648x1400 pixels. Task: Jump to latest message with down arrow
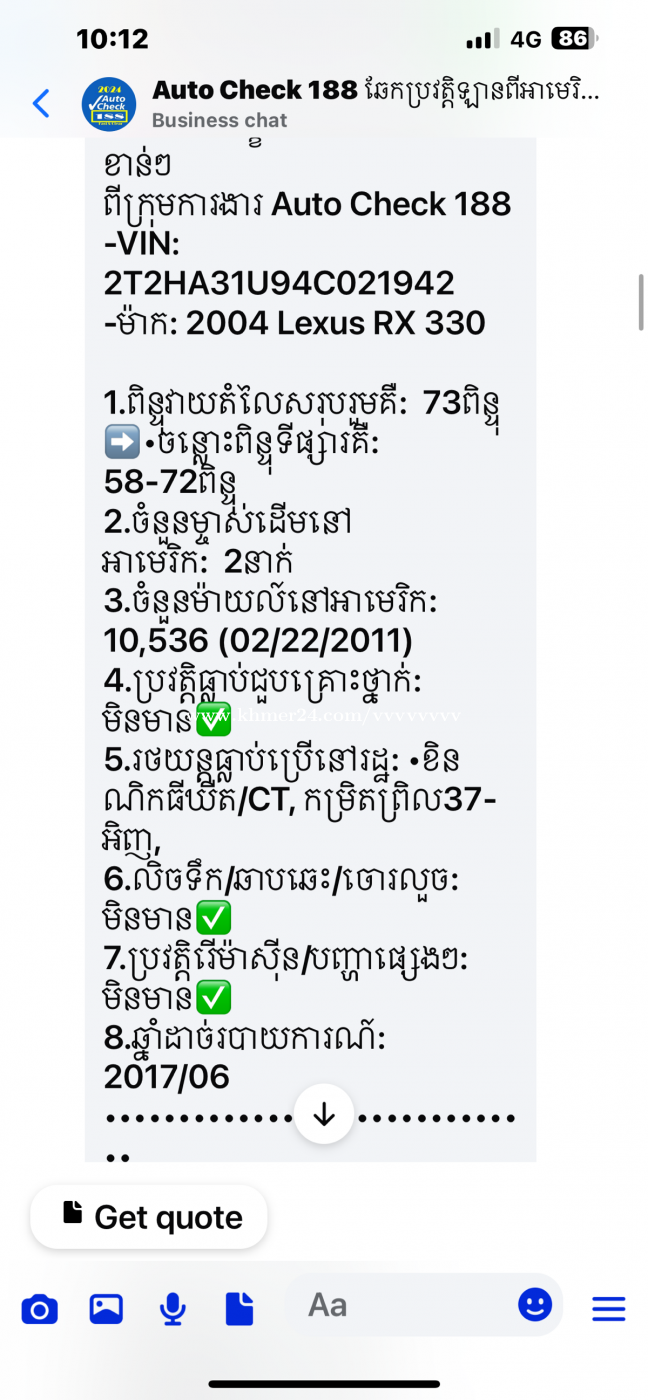pos(324,1114)
